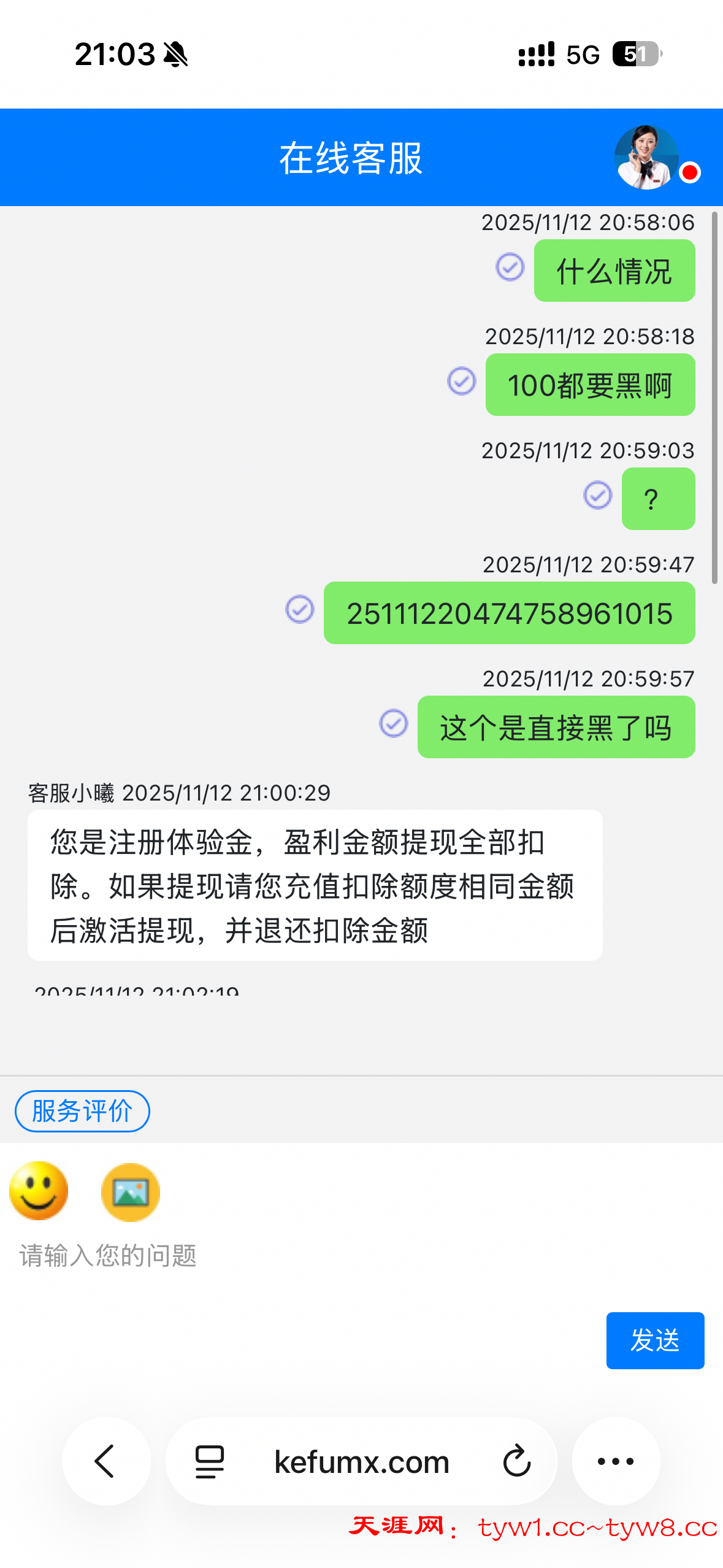723x1568 pixels.
Task: Go back using the browser back arrow
Action: click(105, 1461)
